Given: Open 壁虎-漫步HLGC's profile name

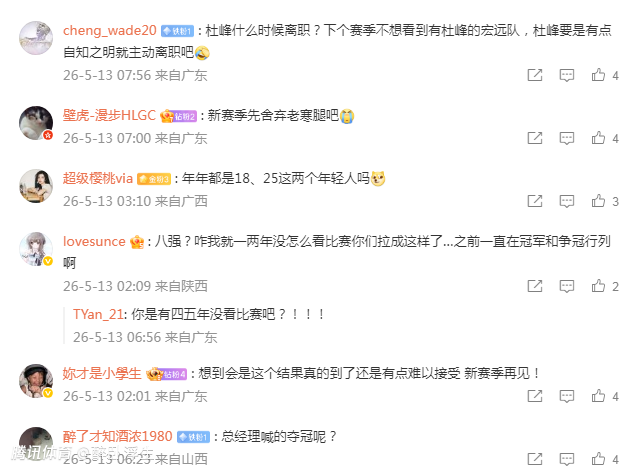Looking at the screenshot, I should click(x=109, y=115).
